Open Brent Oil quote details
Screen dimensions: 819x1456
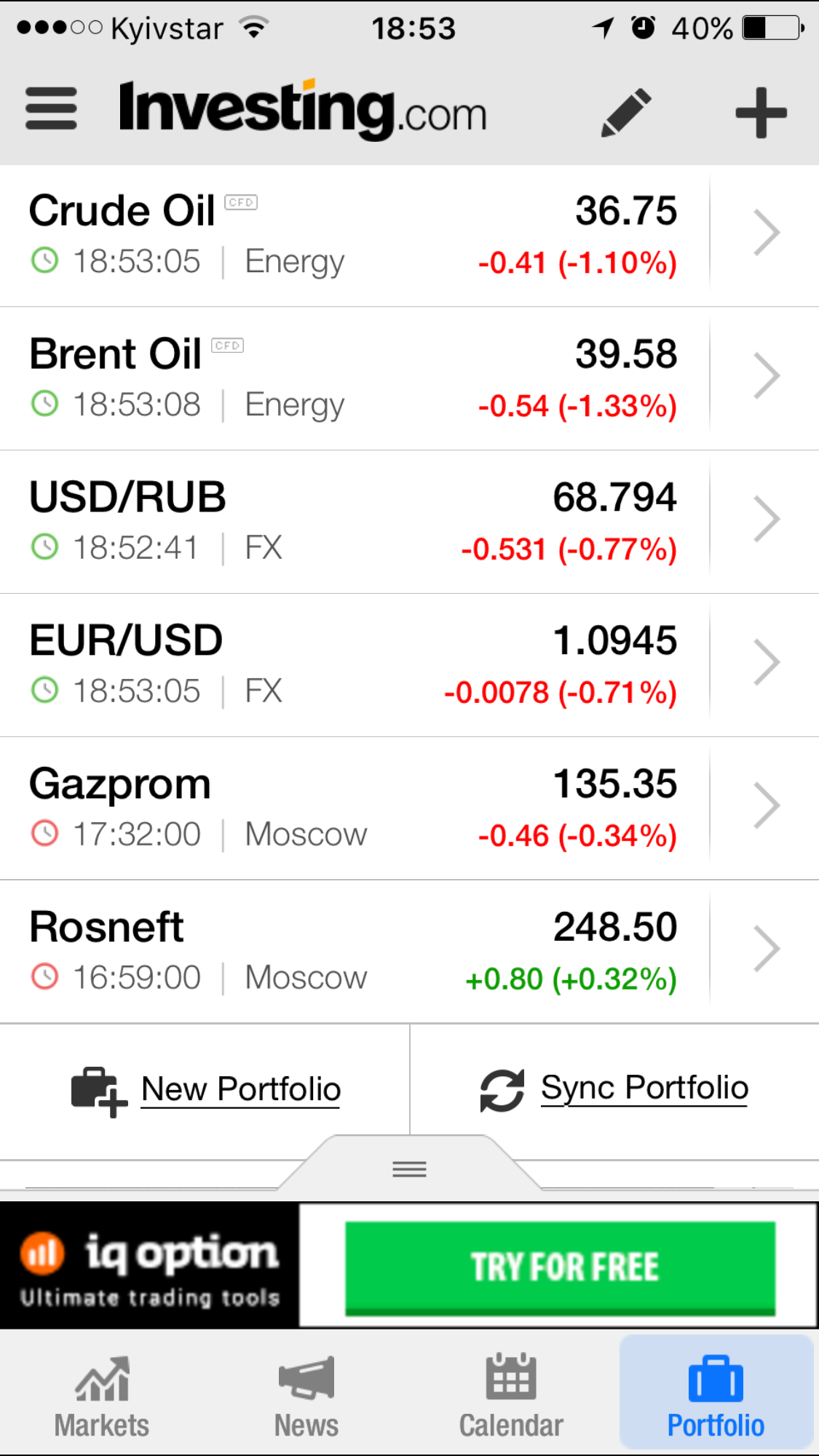click(354, 378)
